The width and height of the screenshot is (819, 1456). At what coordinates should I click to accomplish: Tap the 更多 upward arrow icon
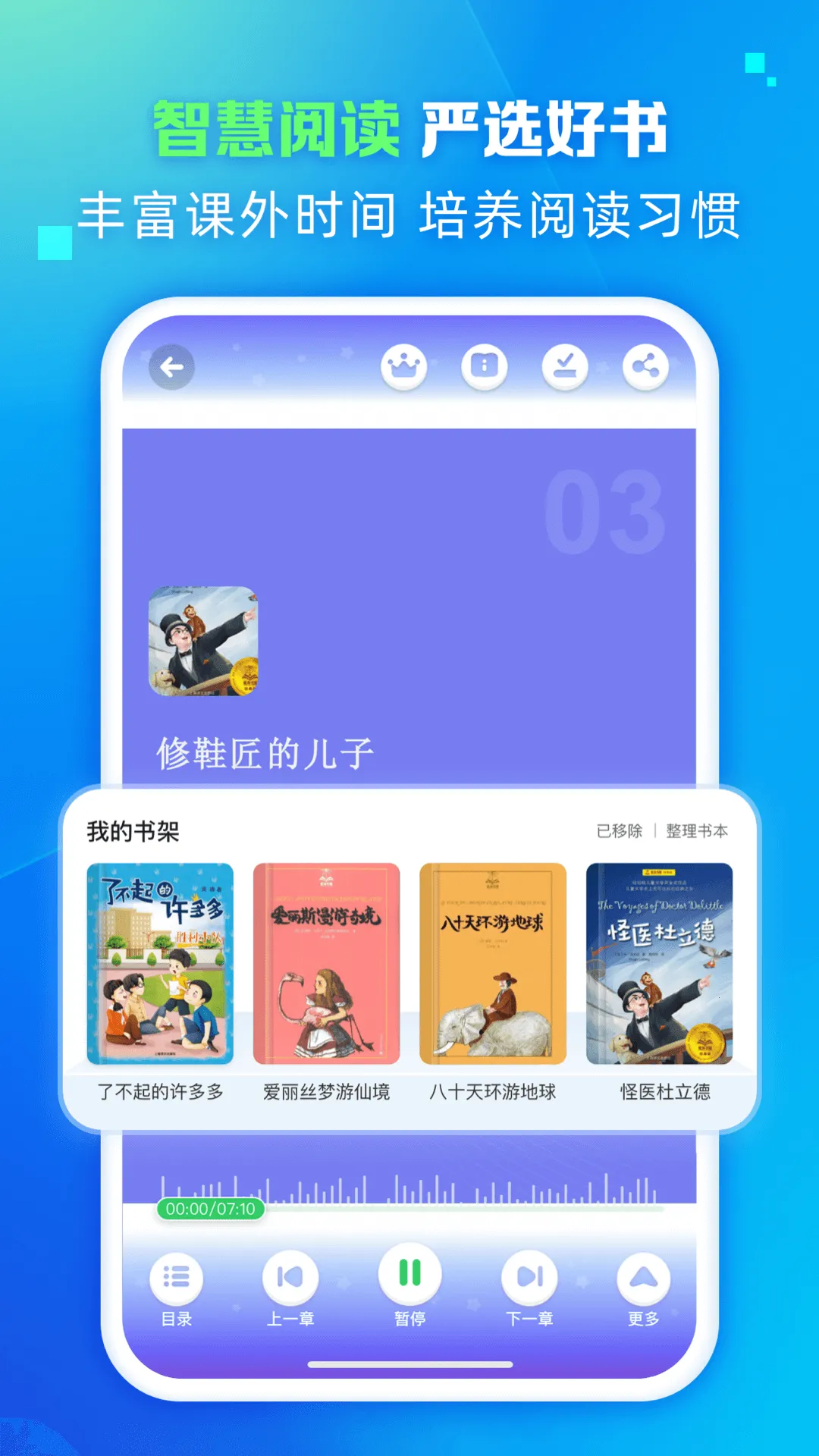click(x=642, y=1278)
